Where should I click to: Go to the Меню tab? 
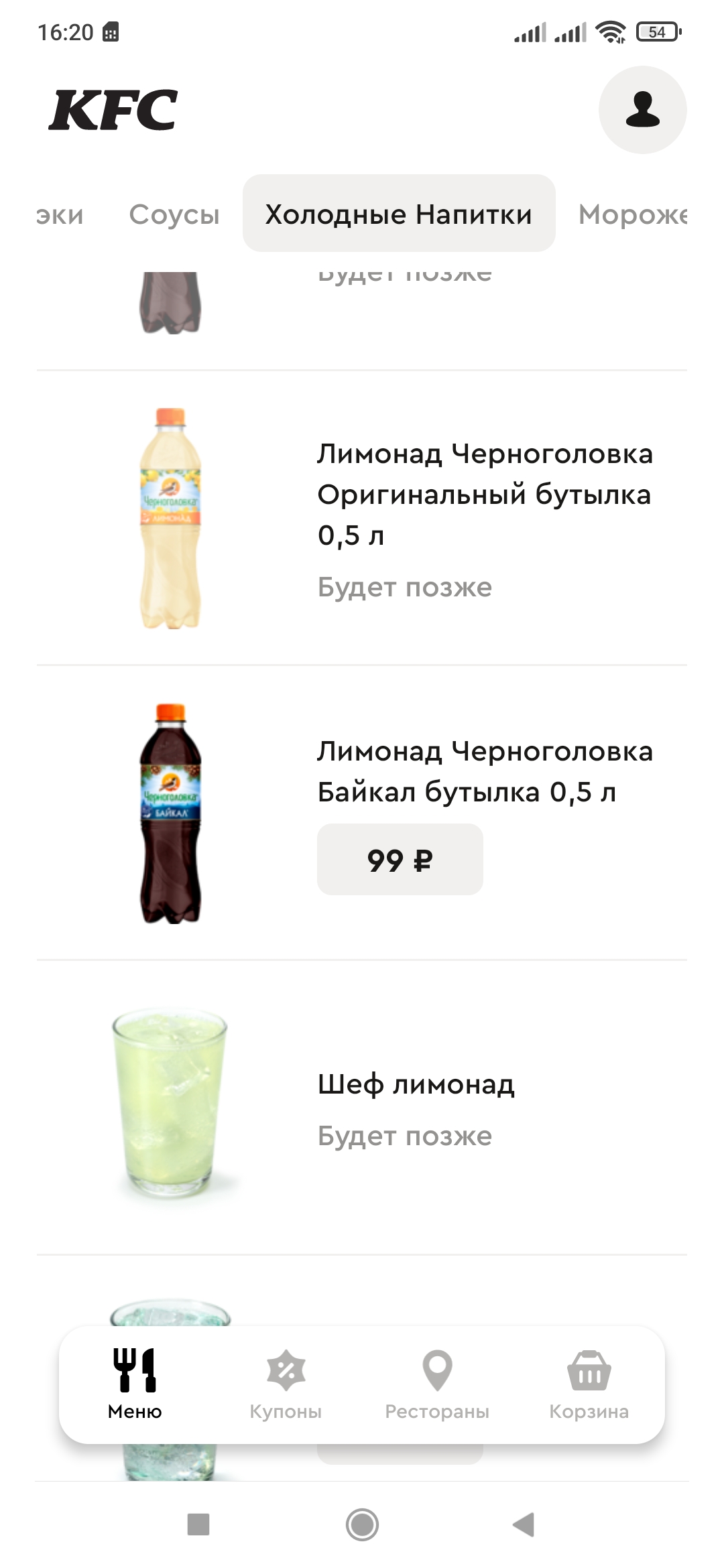[x=135, y=1384]
